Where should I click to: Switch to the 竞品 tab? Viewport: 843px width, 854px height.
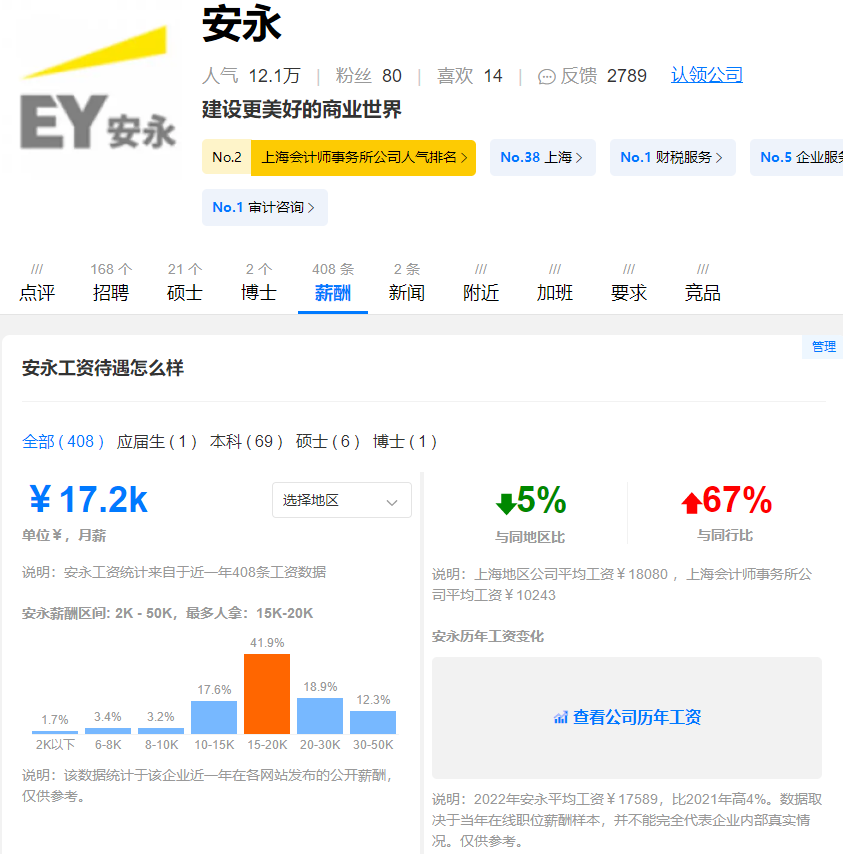703,292
